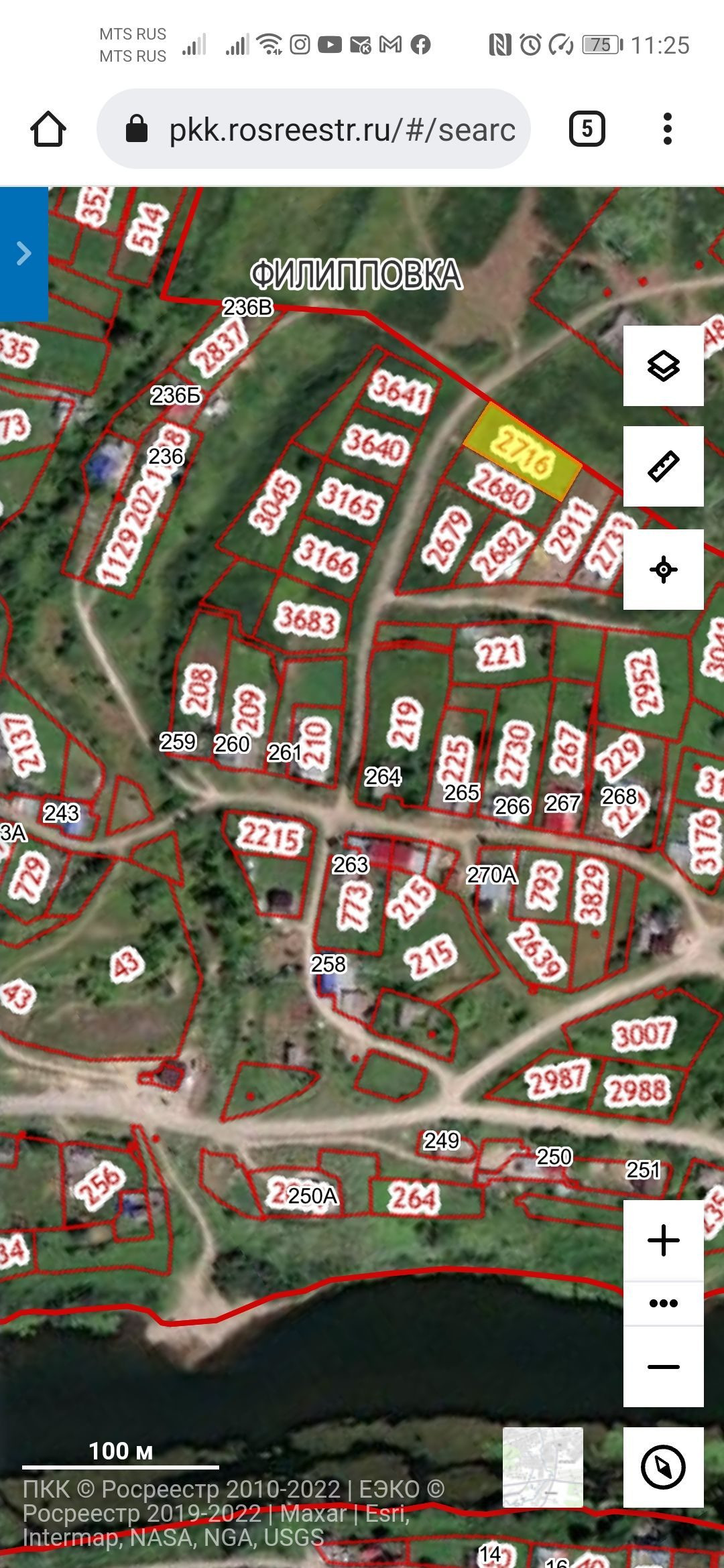Open more map options (three dots)
The image size is (724, 1568).
pos(663,1303)
